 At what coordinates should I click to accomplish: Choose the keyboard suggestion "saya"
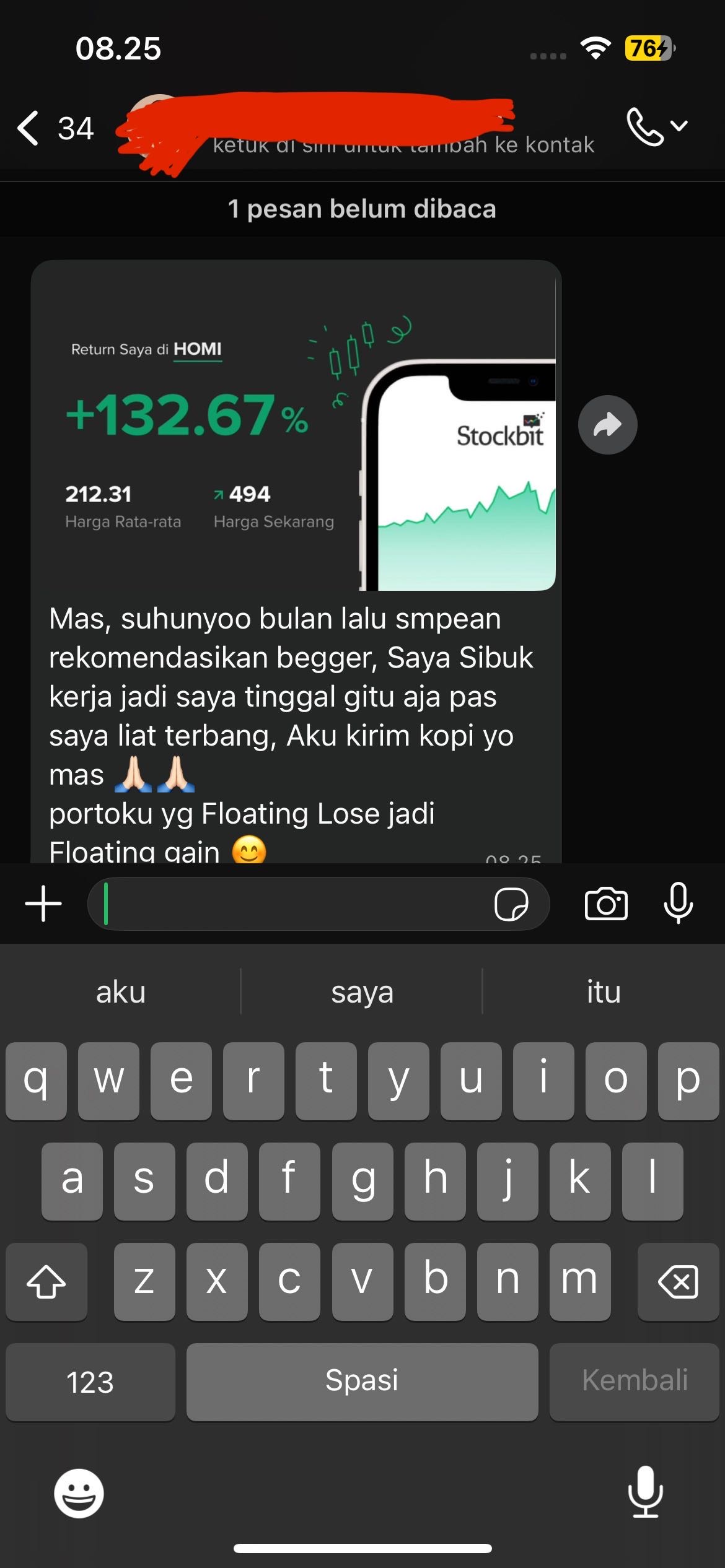coord(362,991)
